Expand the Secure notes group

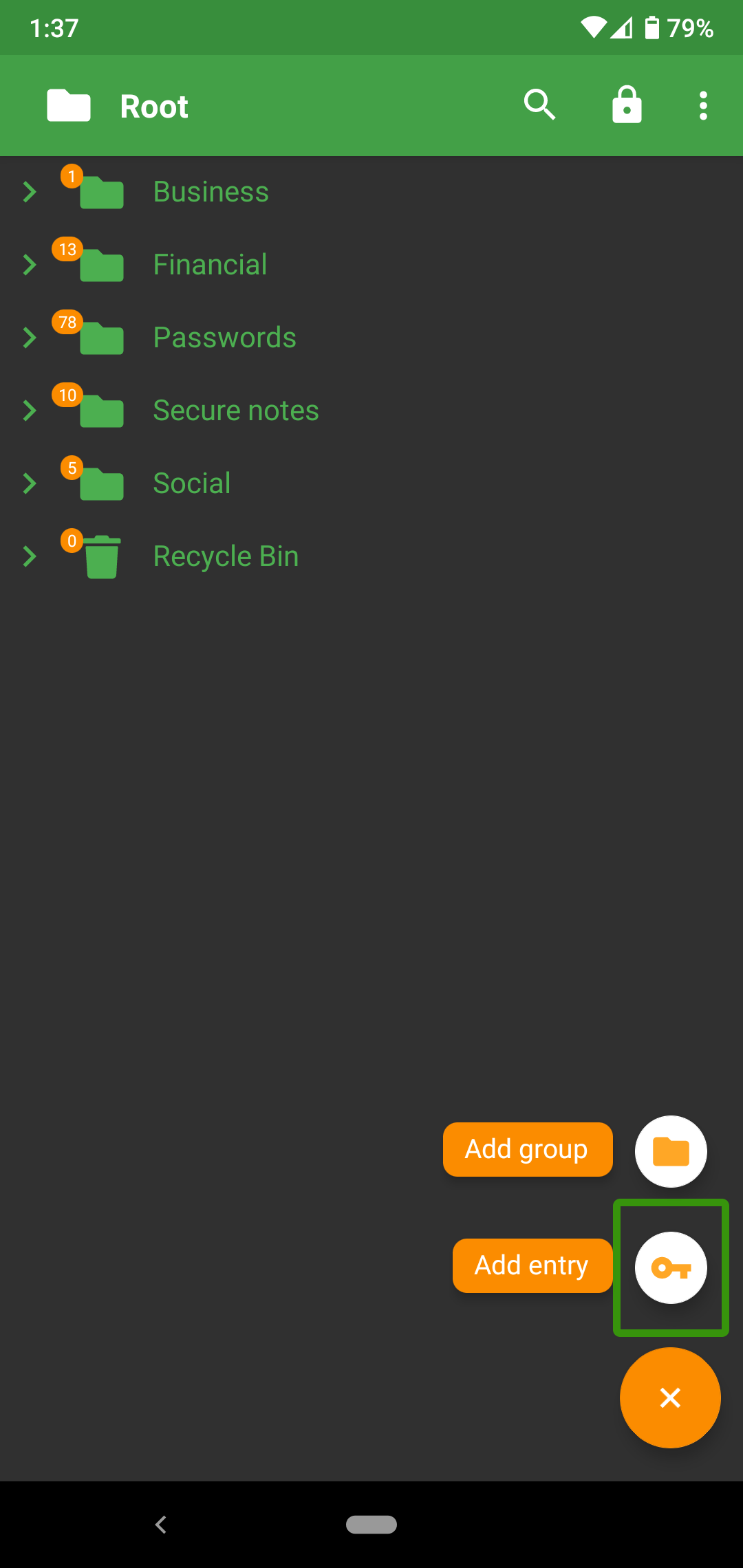[x=30, y=410]
